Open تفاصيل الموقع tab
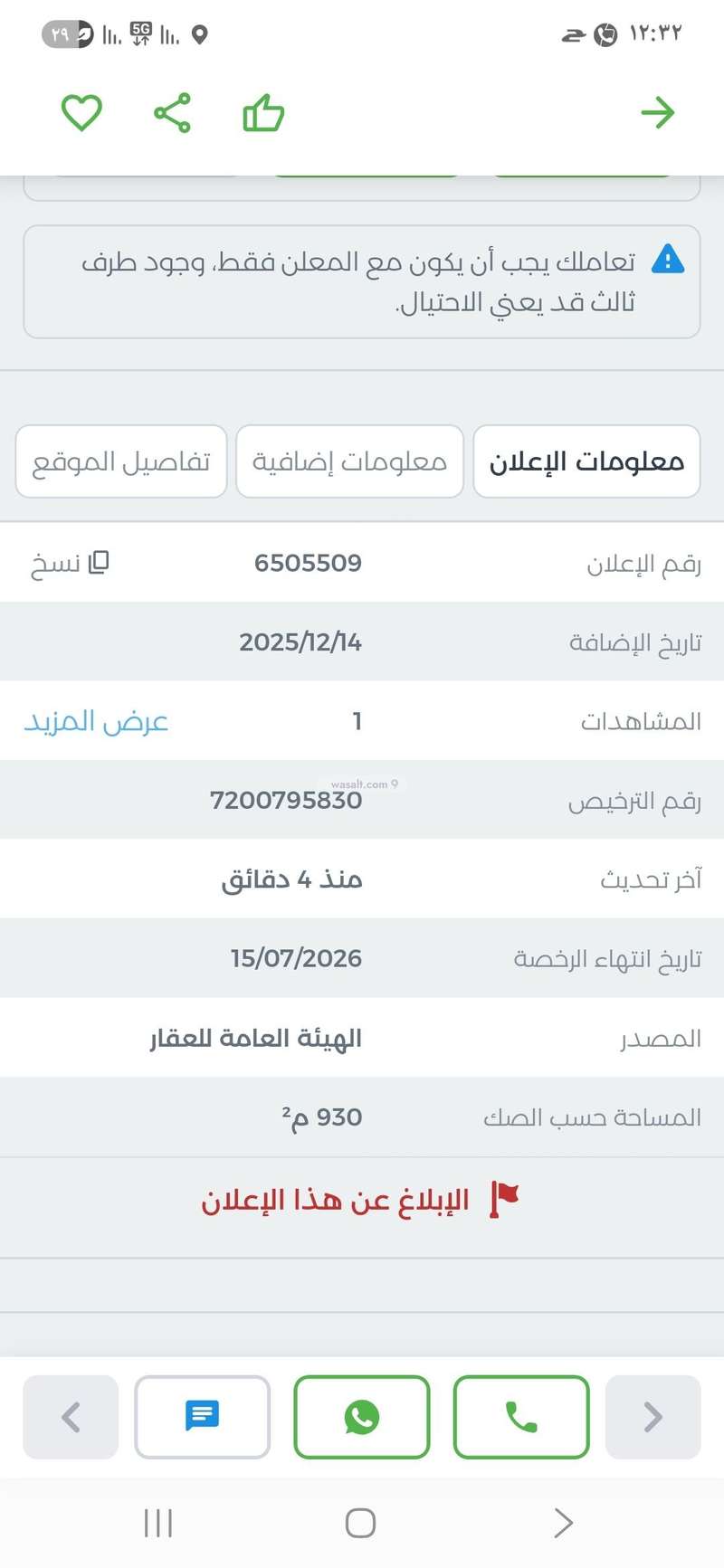 [121, 461]
